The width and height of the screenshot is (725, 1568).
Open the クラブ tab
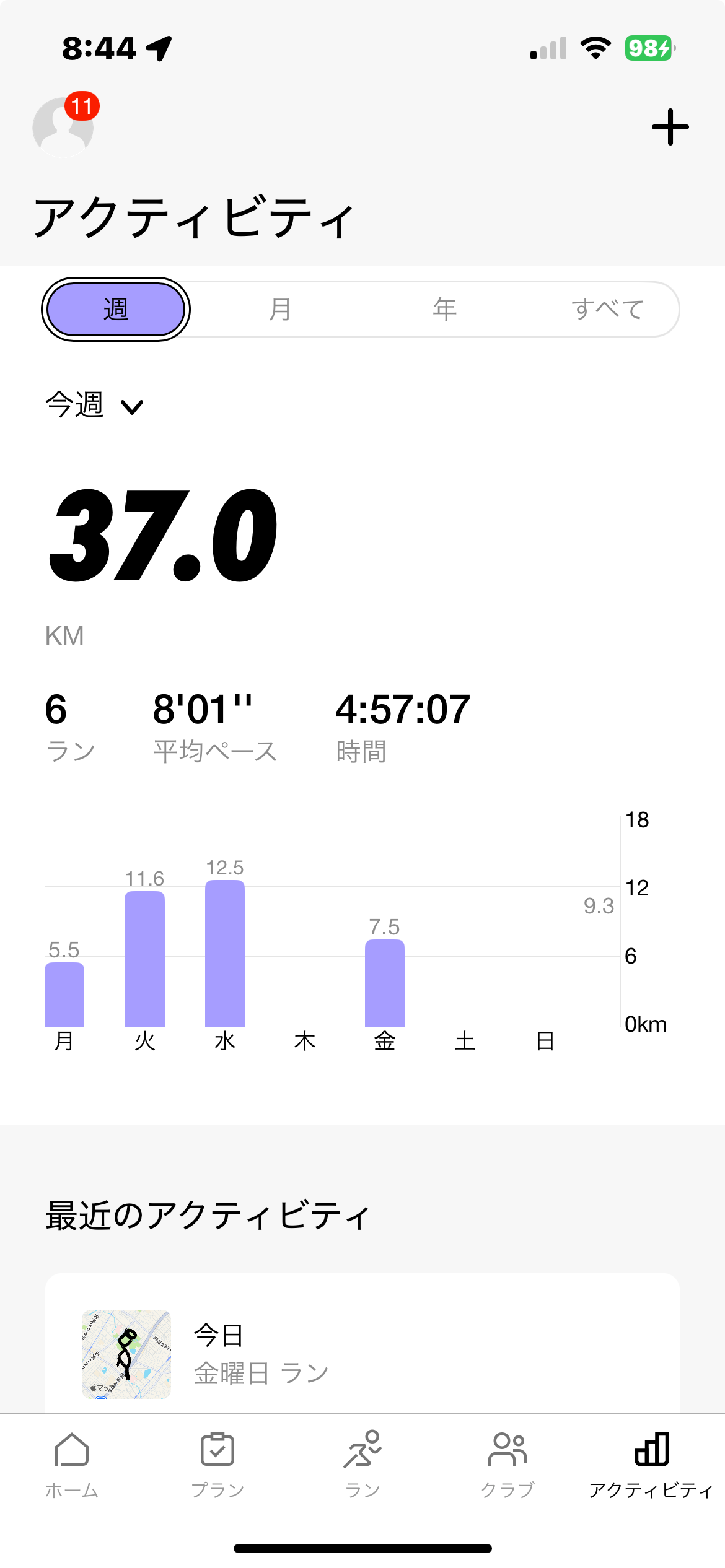507,1465
